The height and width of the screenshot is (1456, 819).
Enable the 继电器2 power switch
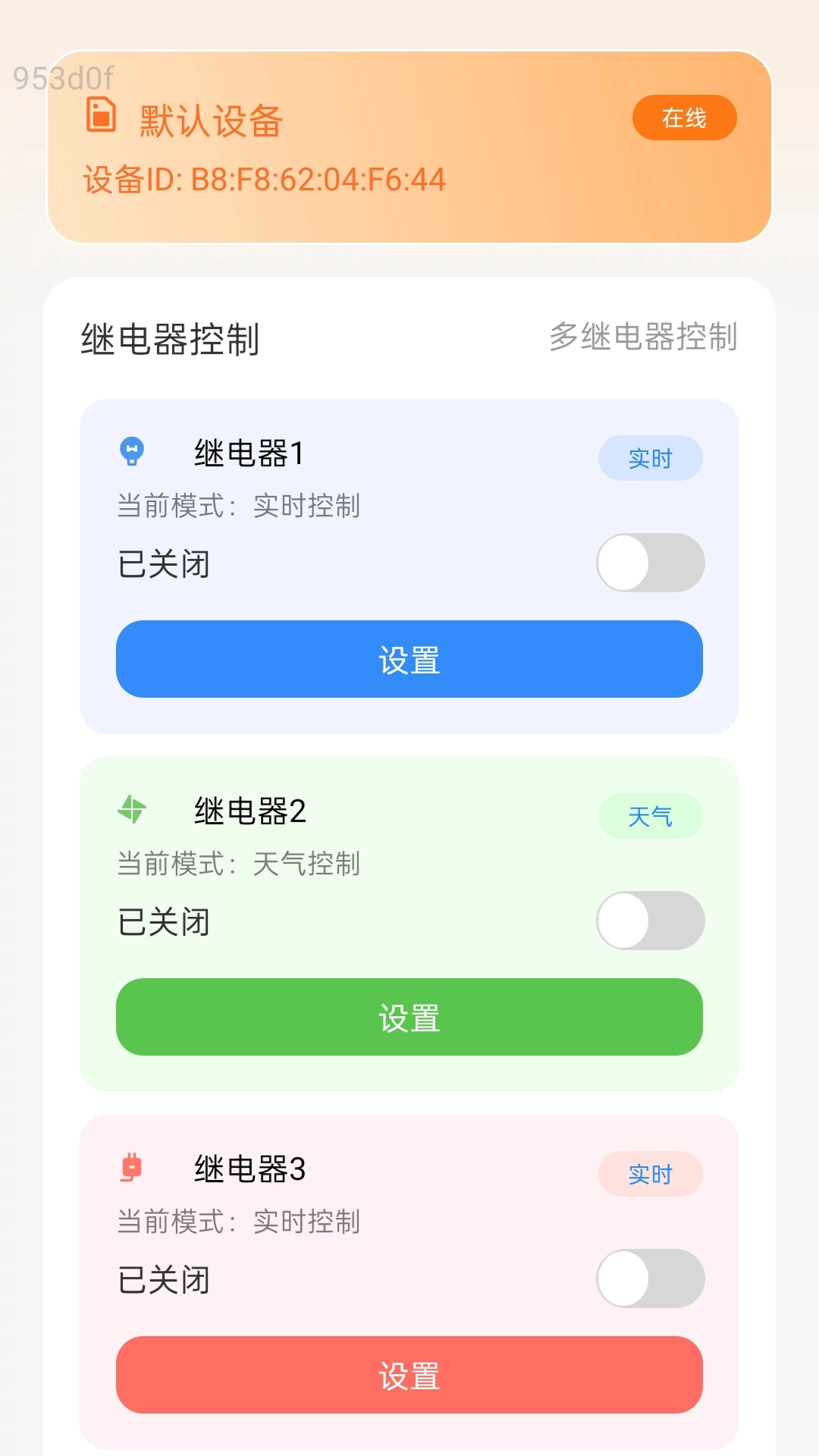650,921
